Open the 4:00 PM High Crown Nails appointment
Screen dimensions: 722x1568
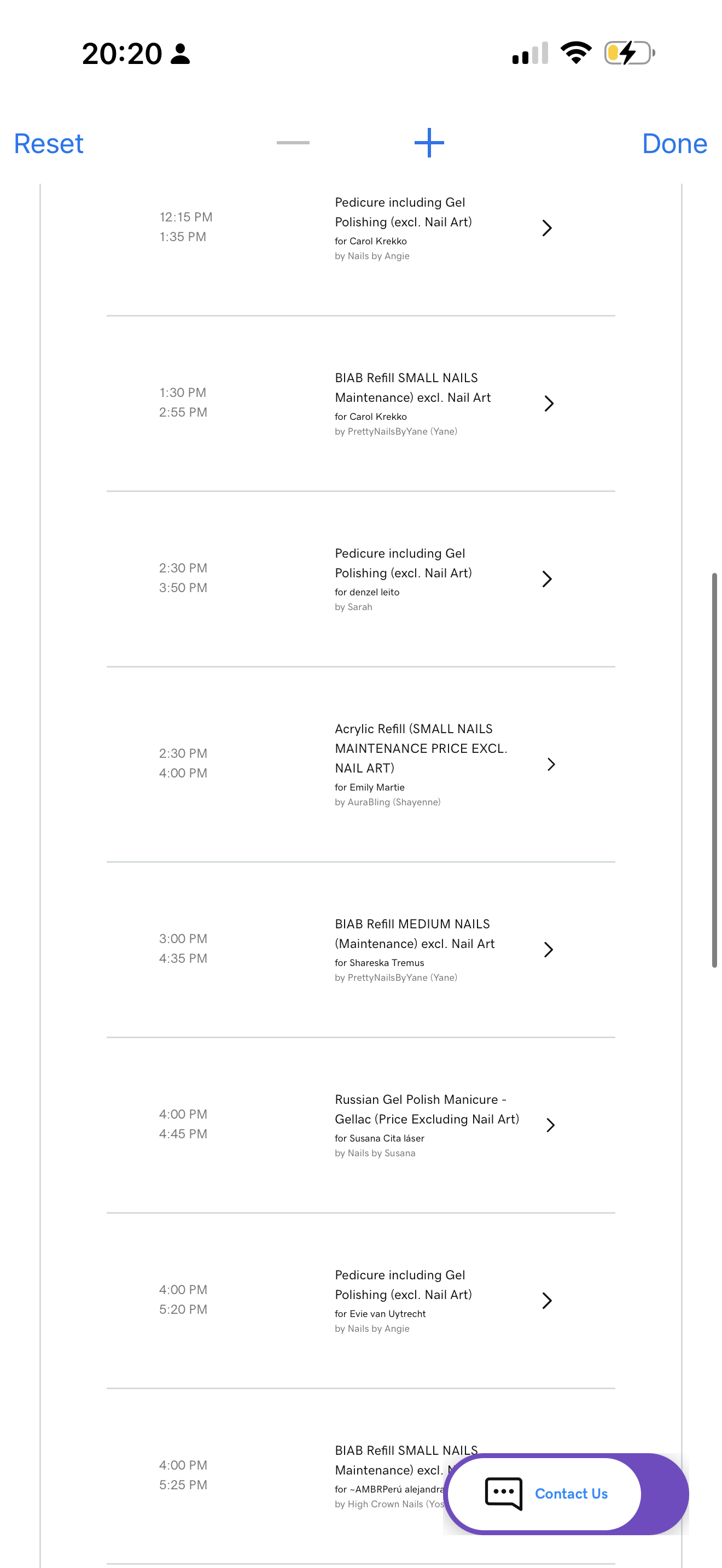coord(274,1476)
